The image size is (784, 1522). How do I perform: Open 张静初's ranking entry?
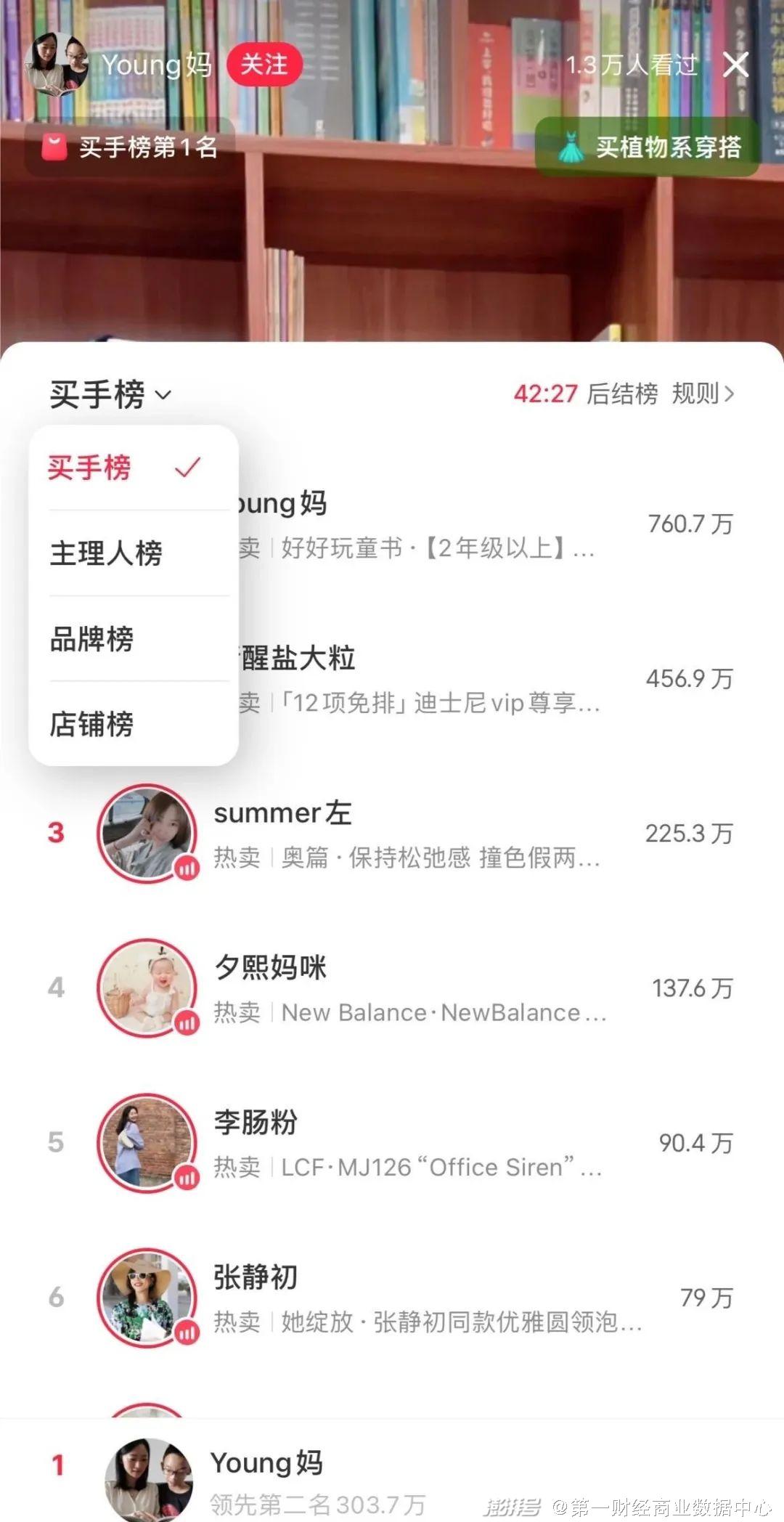pos(407,1298)
